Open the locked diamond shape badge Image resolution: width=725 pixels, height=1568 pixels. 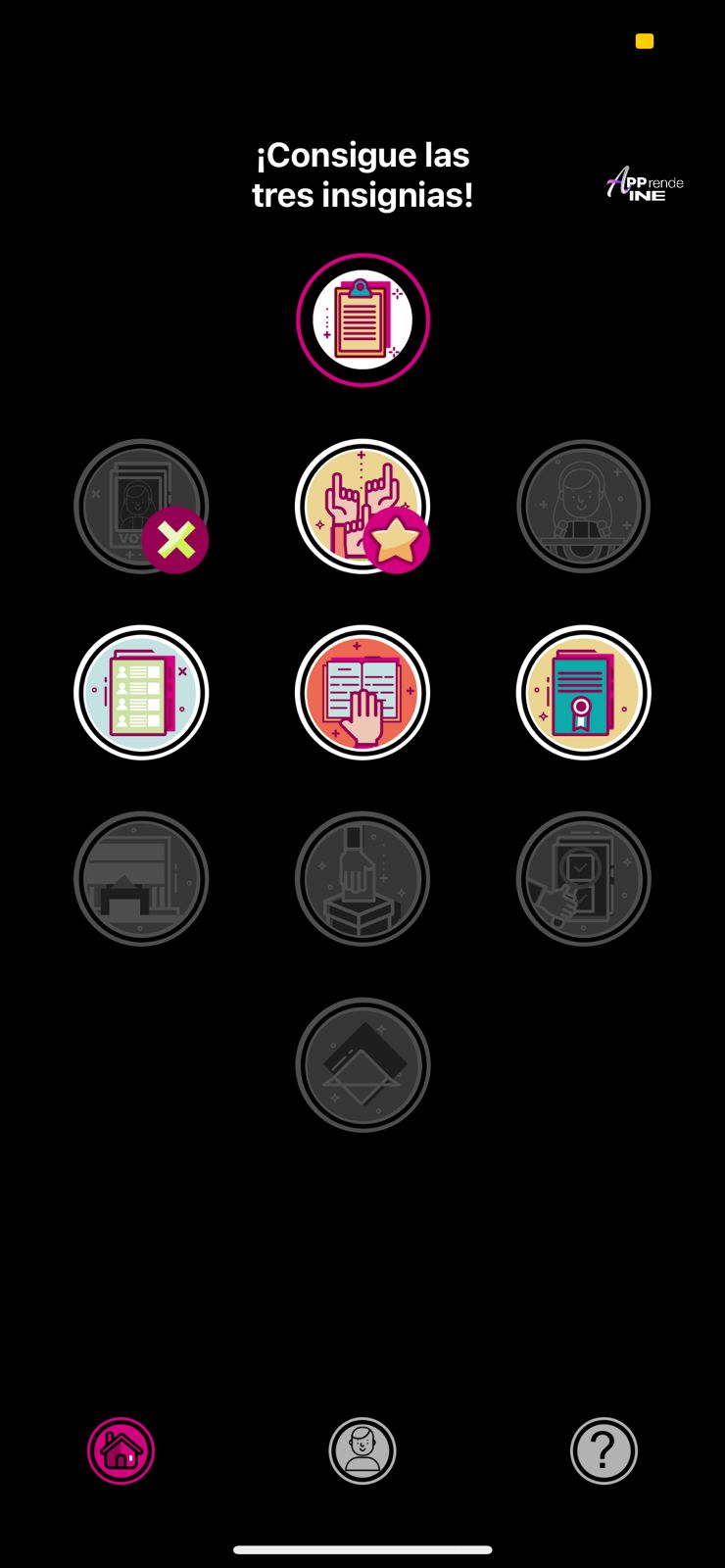(x=362, y=1064)
